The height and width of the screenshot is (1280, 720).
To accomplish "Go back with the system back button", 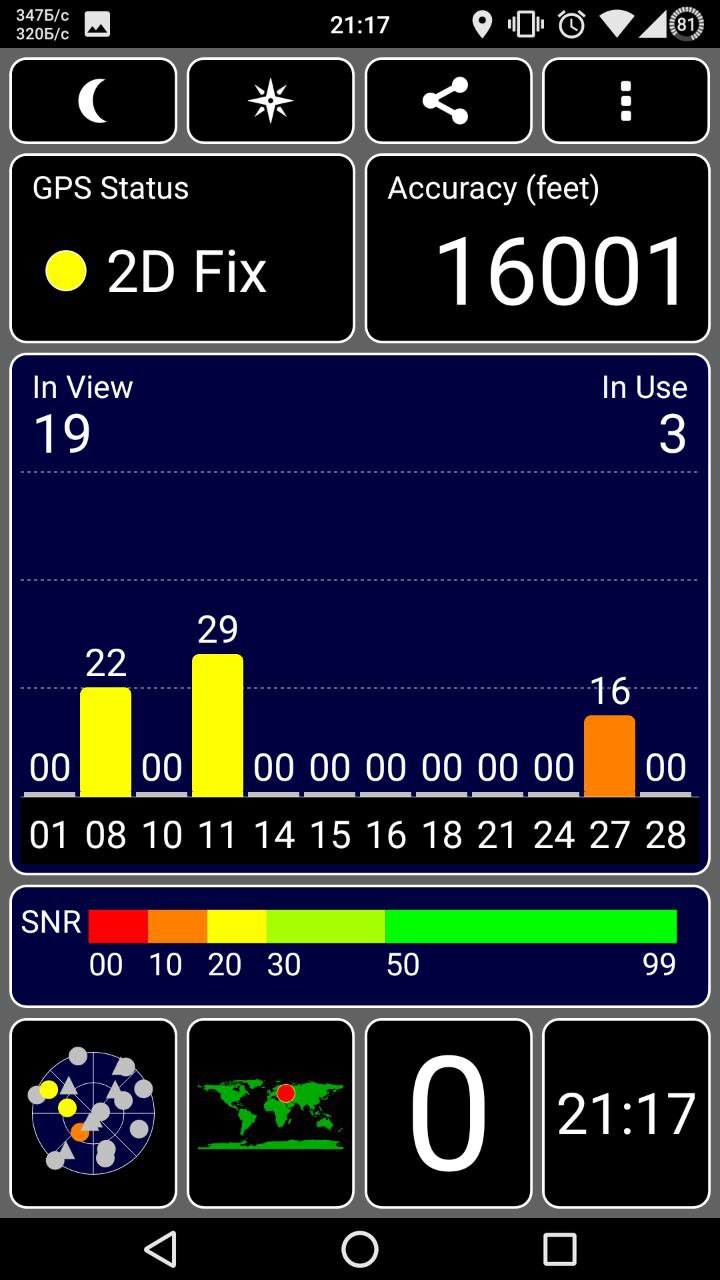I will pyautogui.click(x=160, y=1248).
